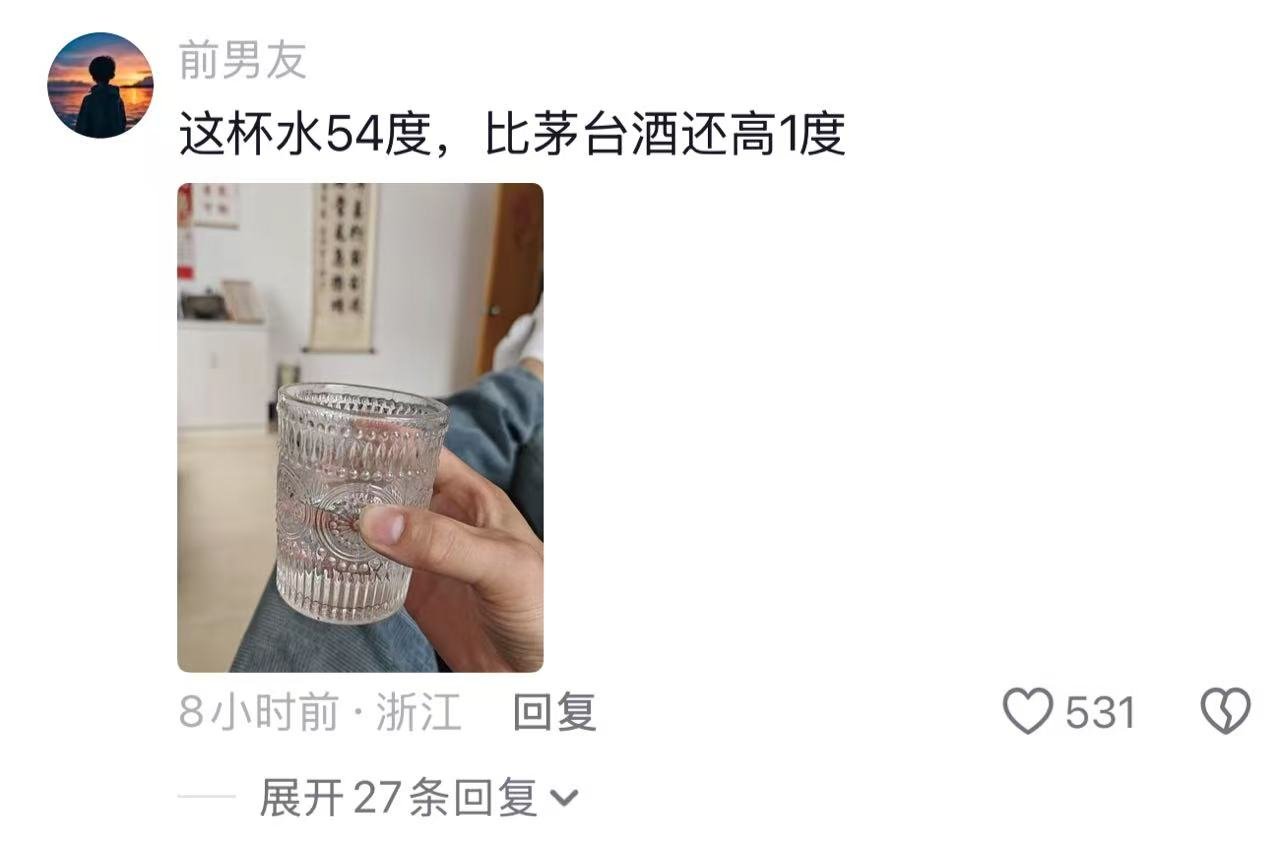Tap the username 前男友
Viewport: 1280px width, 847px height.
(242, 62)
